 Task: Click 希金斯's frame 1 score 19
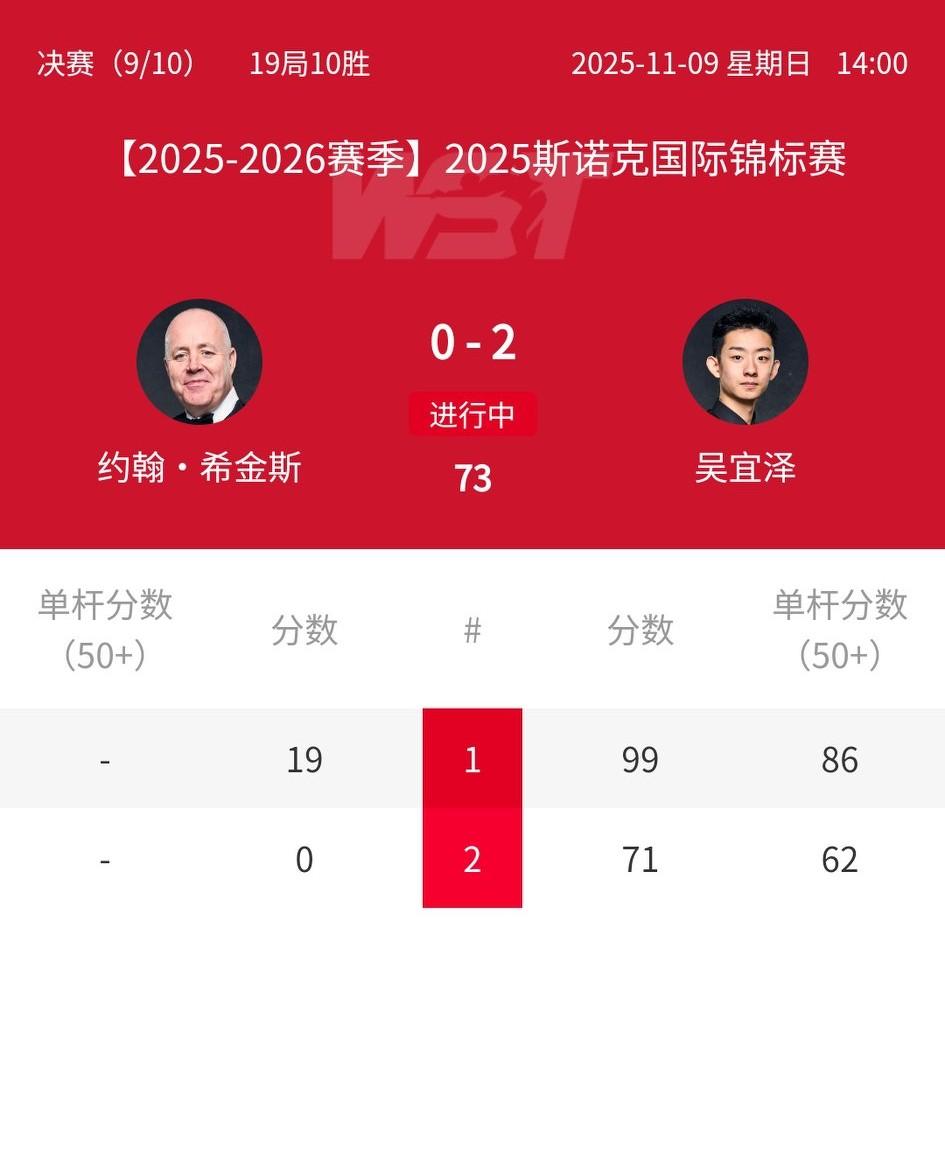pos(304,759)
